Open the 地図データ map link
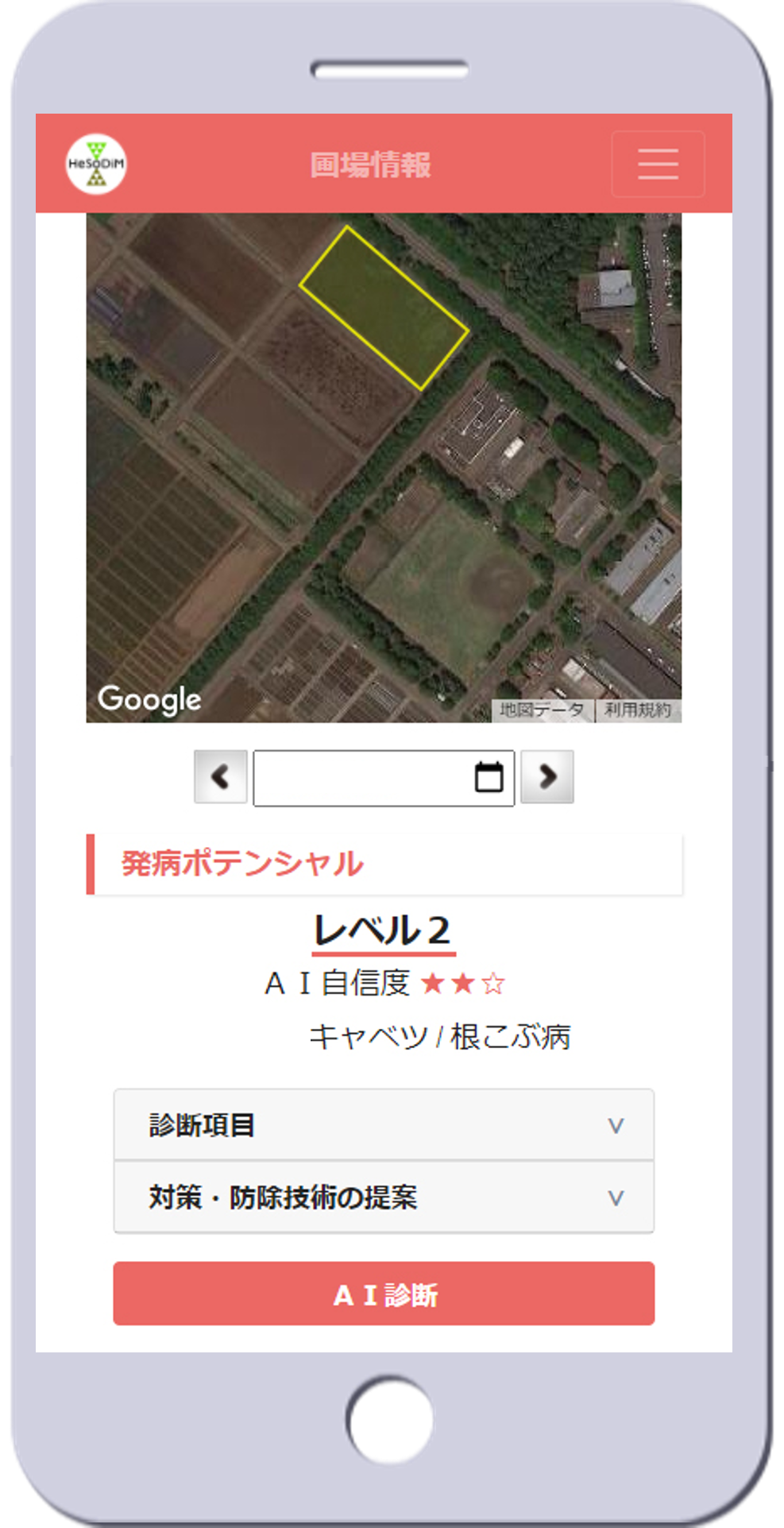This screenshot has height=1528, width=784. 542,710
